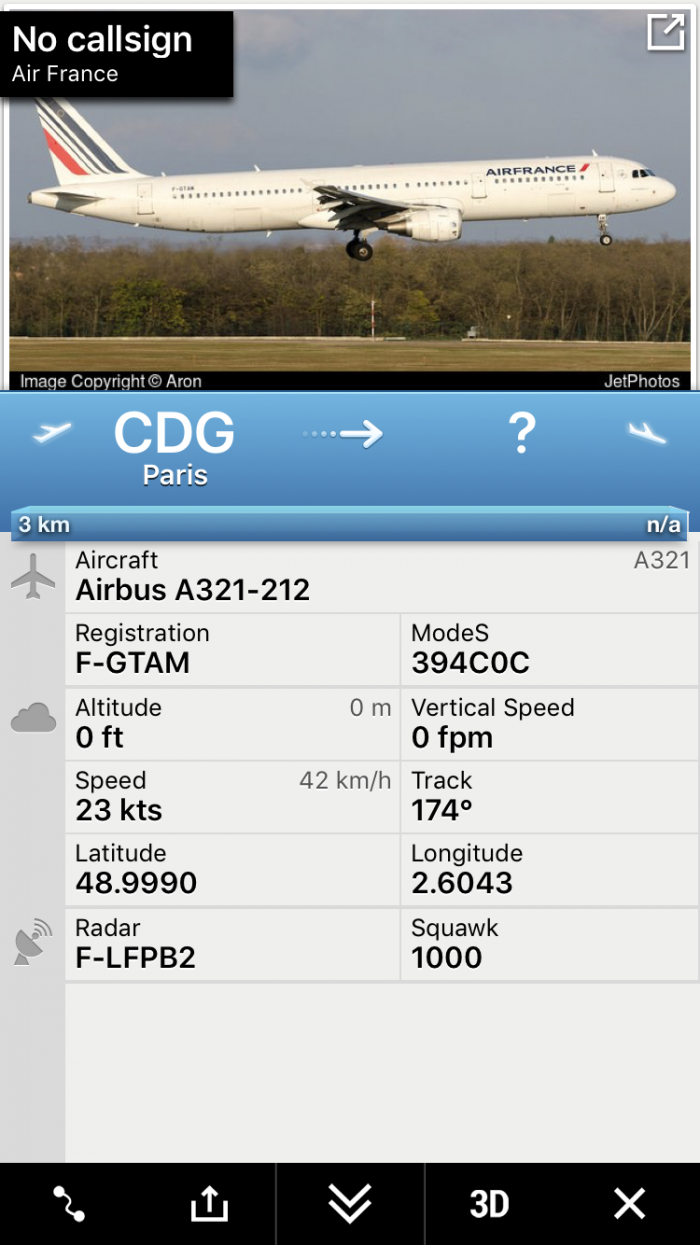Collapse the flight details panel
The height and width of the screenshot is (1245, 700).
(x=350, y=1204)
